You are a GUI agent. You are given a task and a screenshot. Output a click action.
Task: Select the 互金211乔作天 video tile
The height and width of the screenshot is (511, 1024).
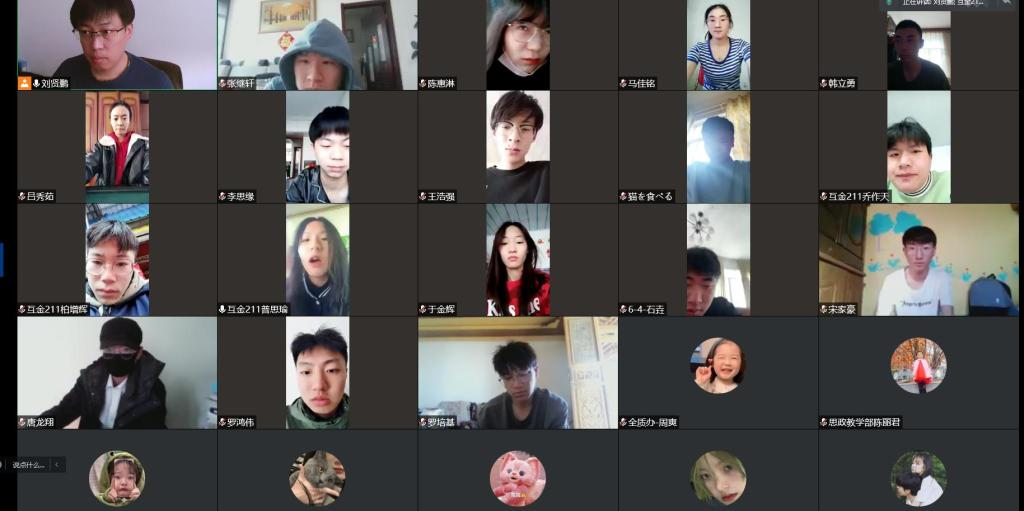click(x=918, y=147)
